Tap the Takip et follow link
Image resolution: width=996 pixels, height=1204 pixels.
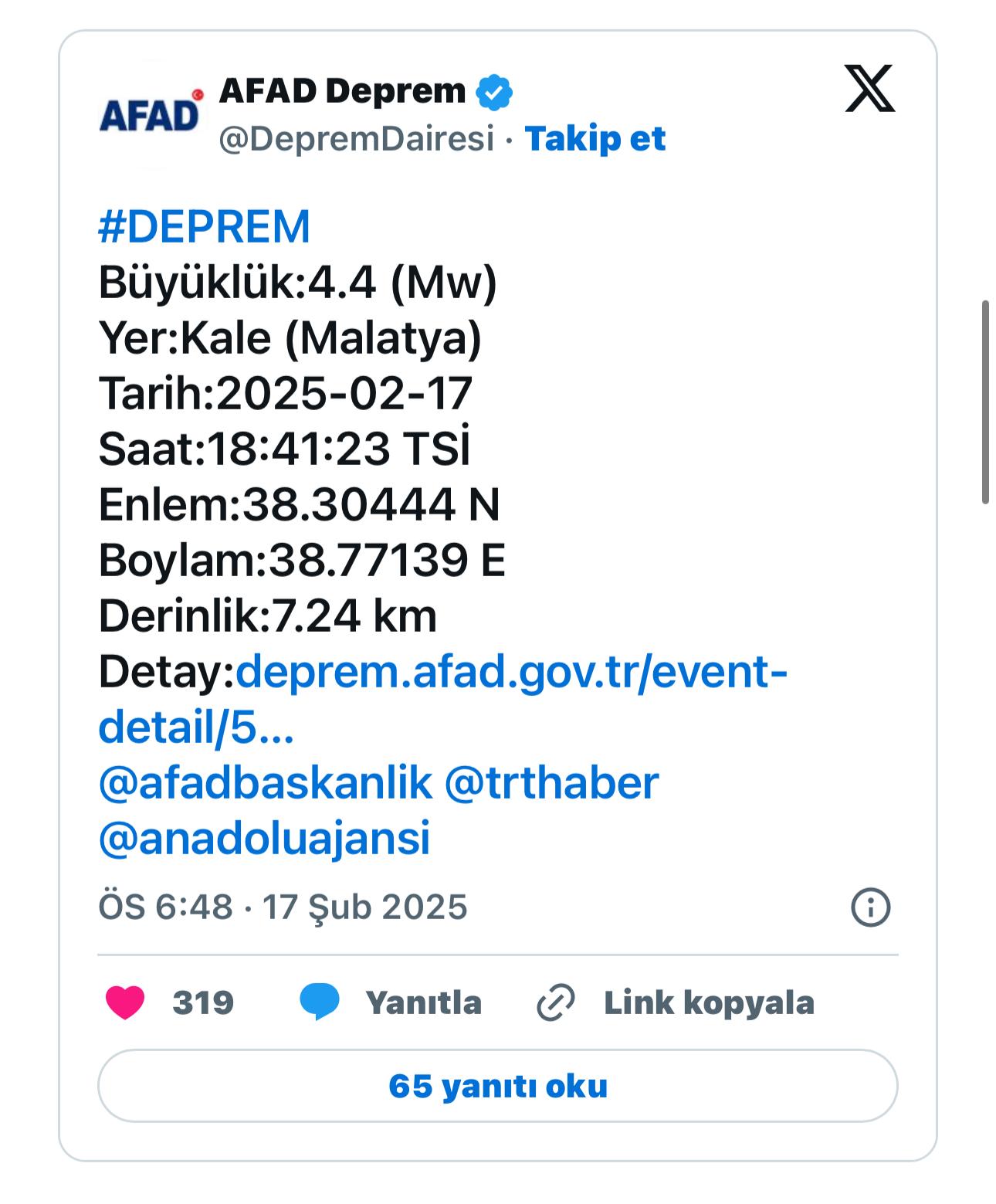point(595,139)
